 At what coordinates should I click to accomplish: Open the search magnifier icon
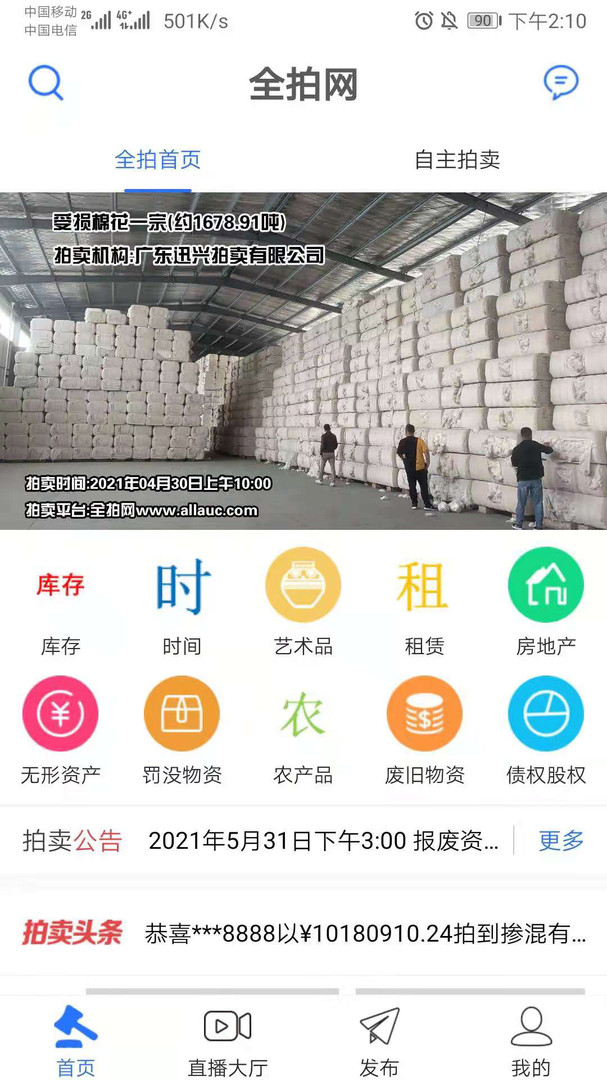point(46,83)
